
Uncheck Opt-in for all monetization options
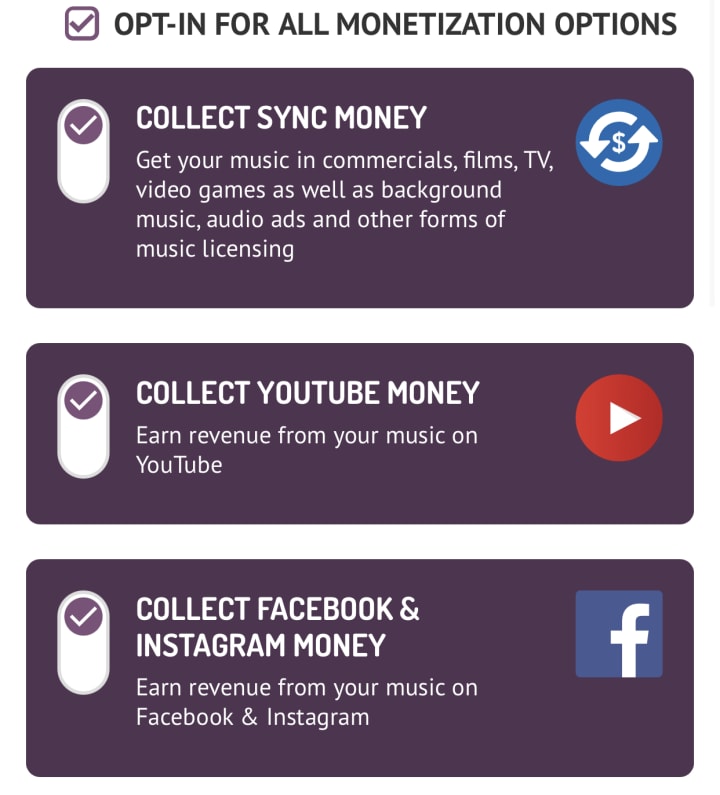pos(82,23)
